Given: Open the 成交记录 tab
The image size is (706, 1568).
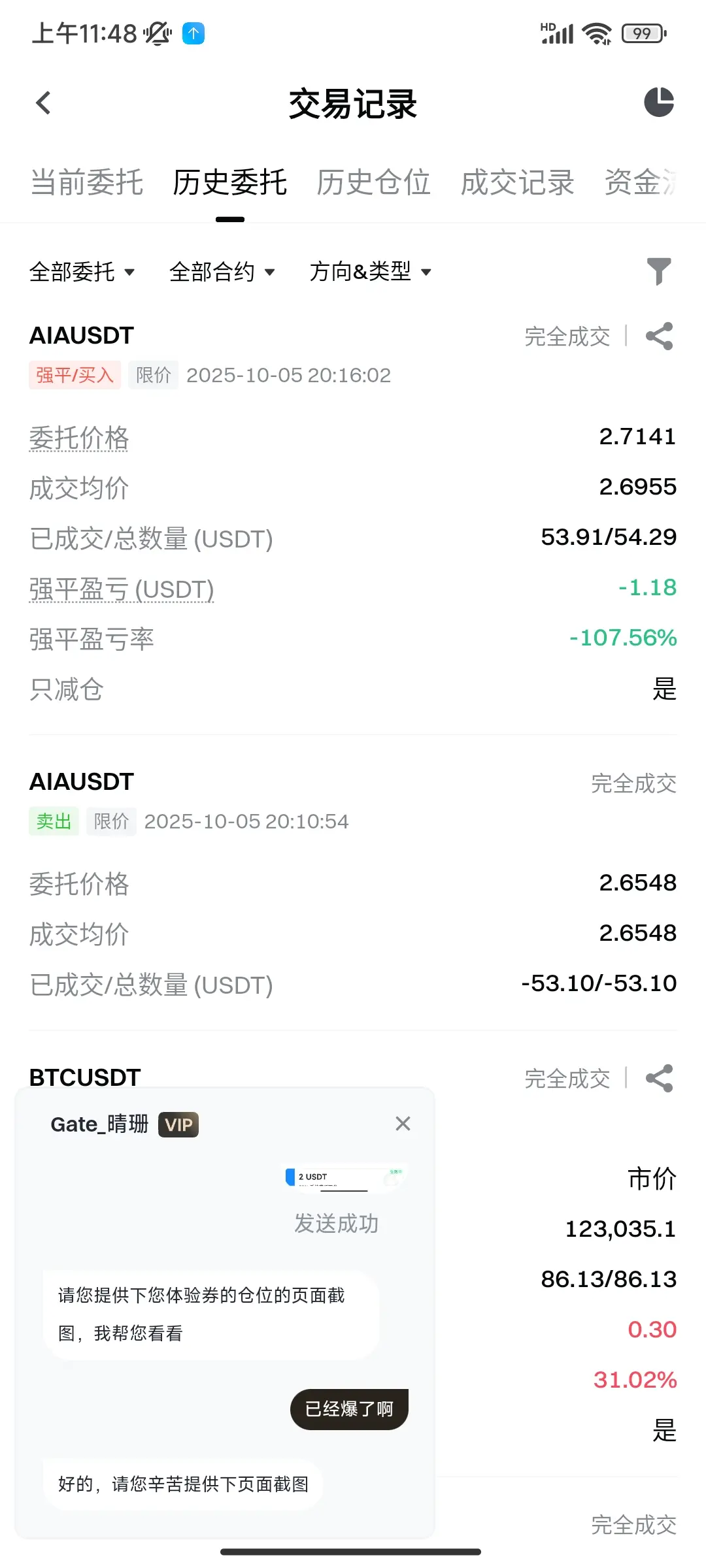Looking at the screenshot, I should click(x=517, y=182).
